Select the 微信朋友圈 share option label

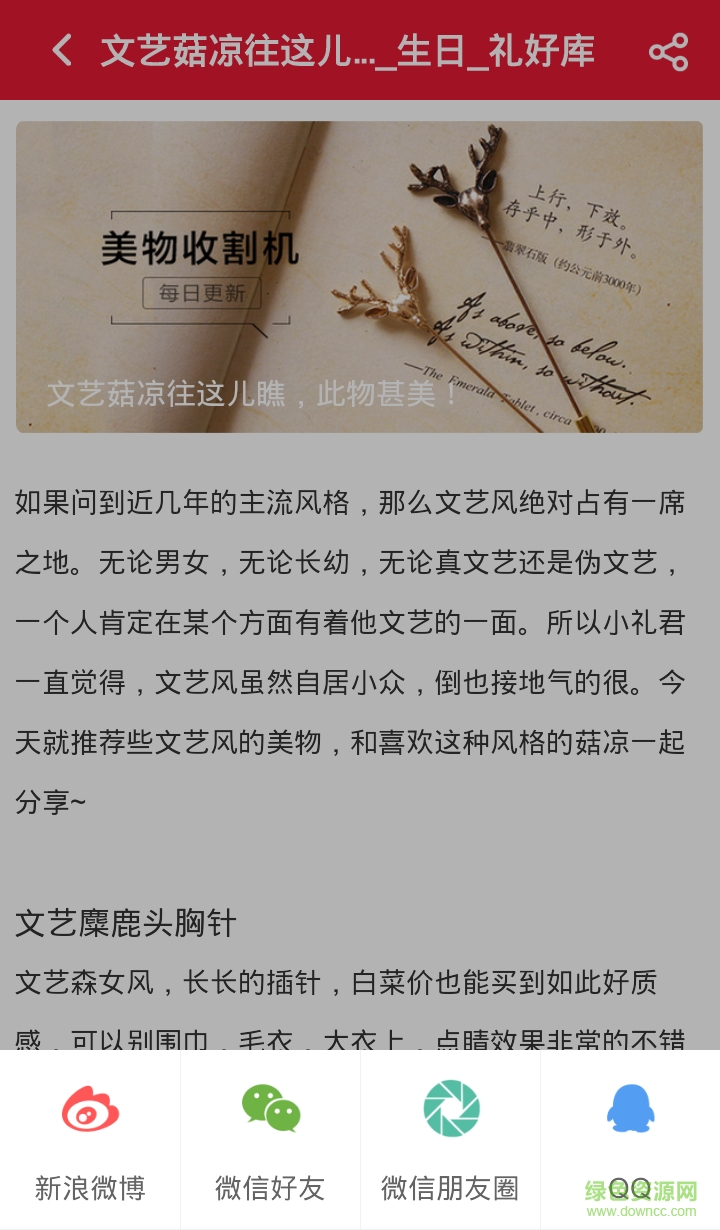tap(450, 1190)
